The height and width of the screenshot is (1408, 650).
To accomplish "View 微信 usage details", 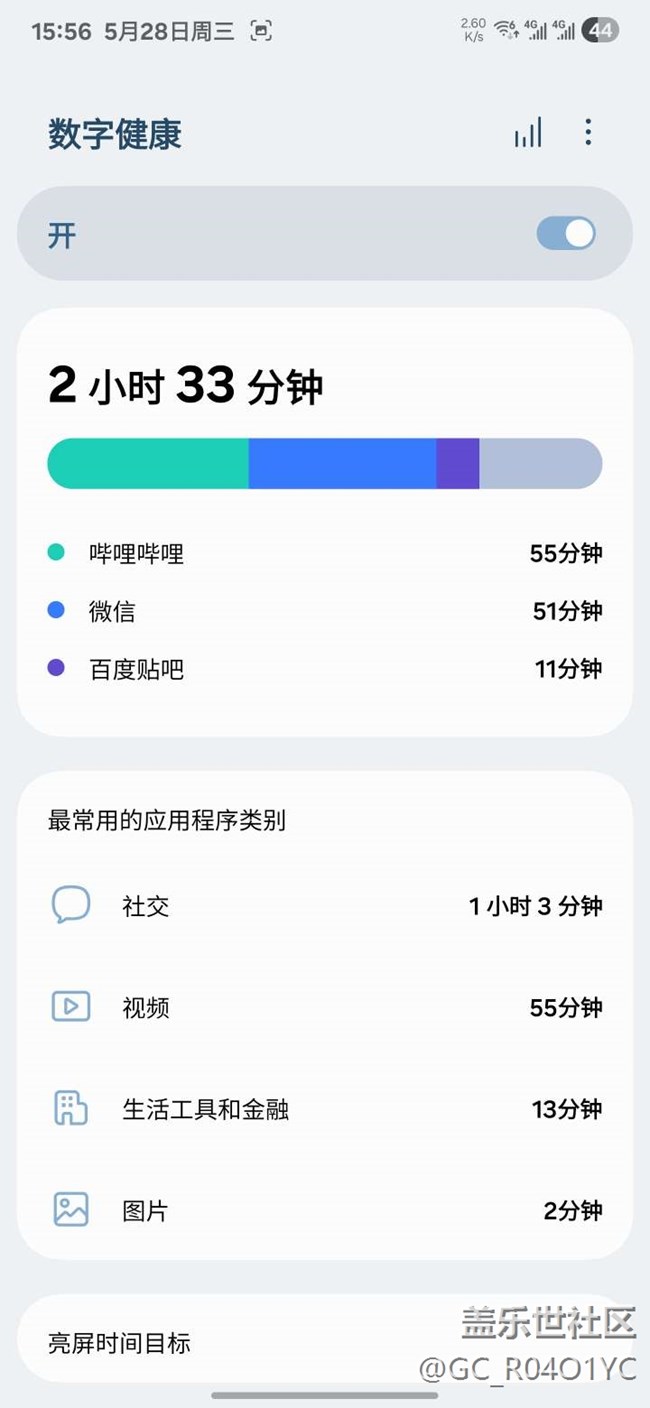I will (x=324, y=611).
